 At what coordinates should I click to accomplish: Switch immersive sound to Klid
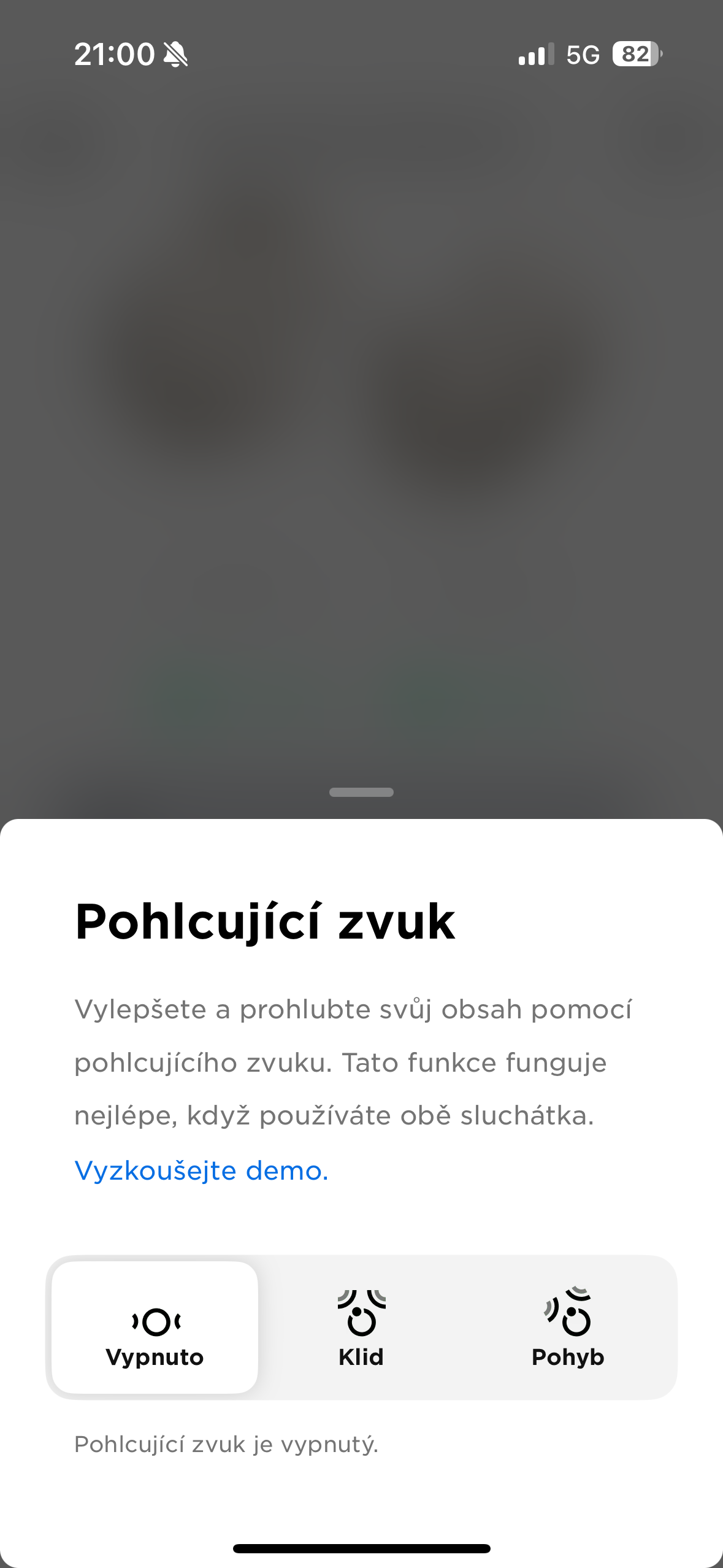tap(361, 1328)
